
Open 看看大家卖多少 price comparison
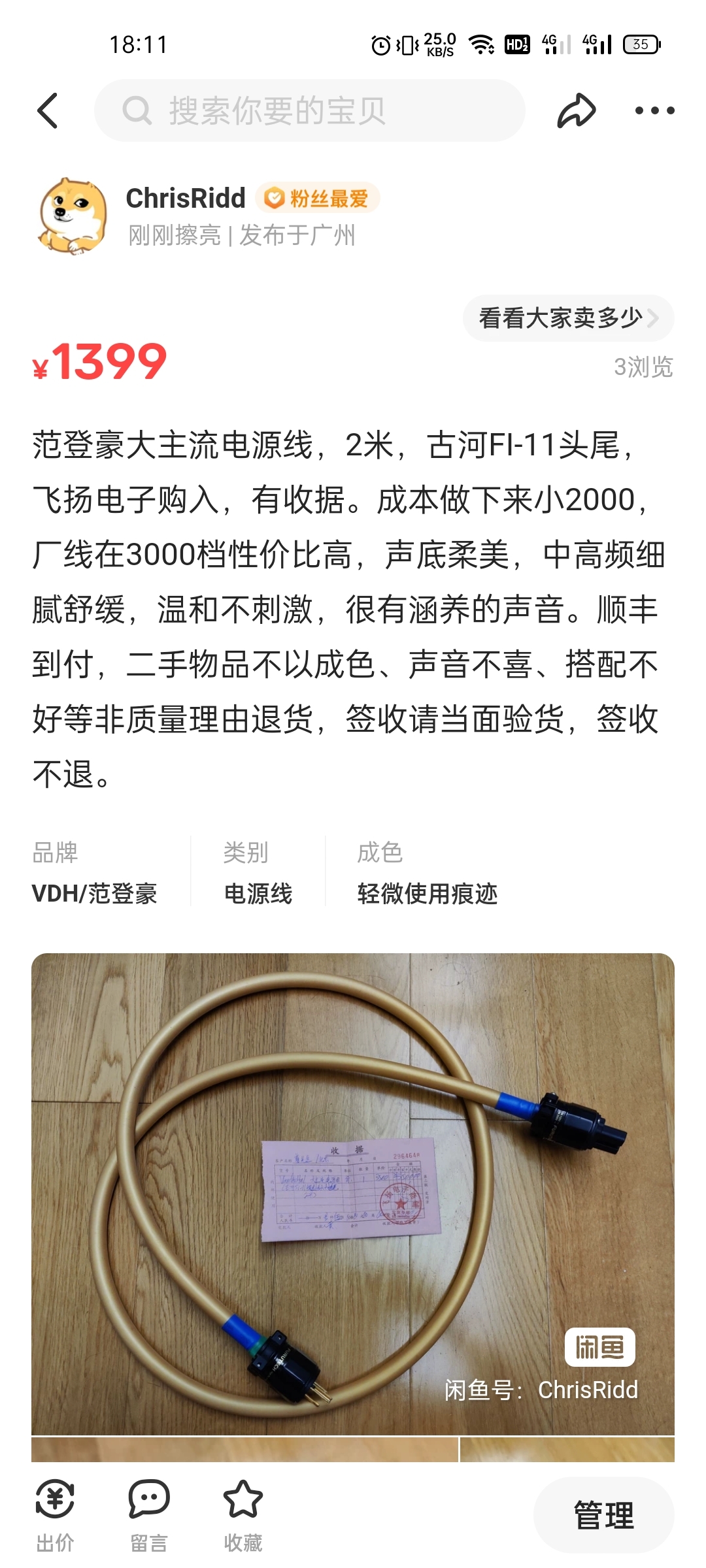[x=567, y=318]
